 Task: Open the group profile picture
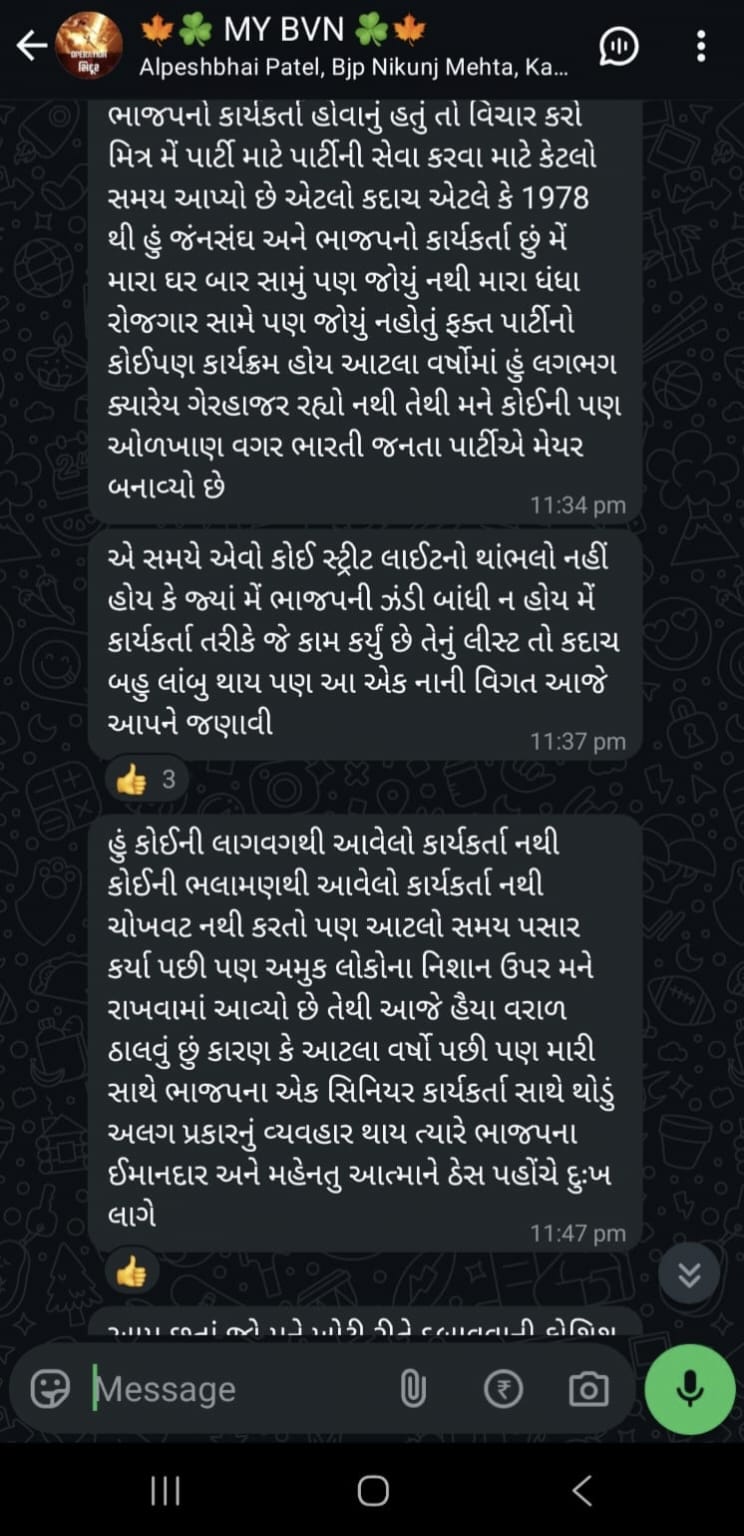[89, 46]
